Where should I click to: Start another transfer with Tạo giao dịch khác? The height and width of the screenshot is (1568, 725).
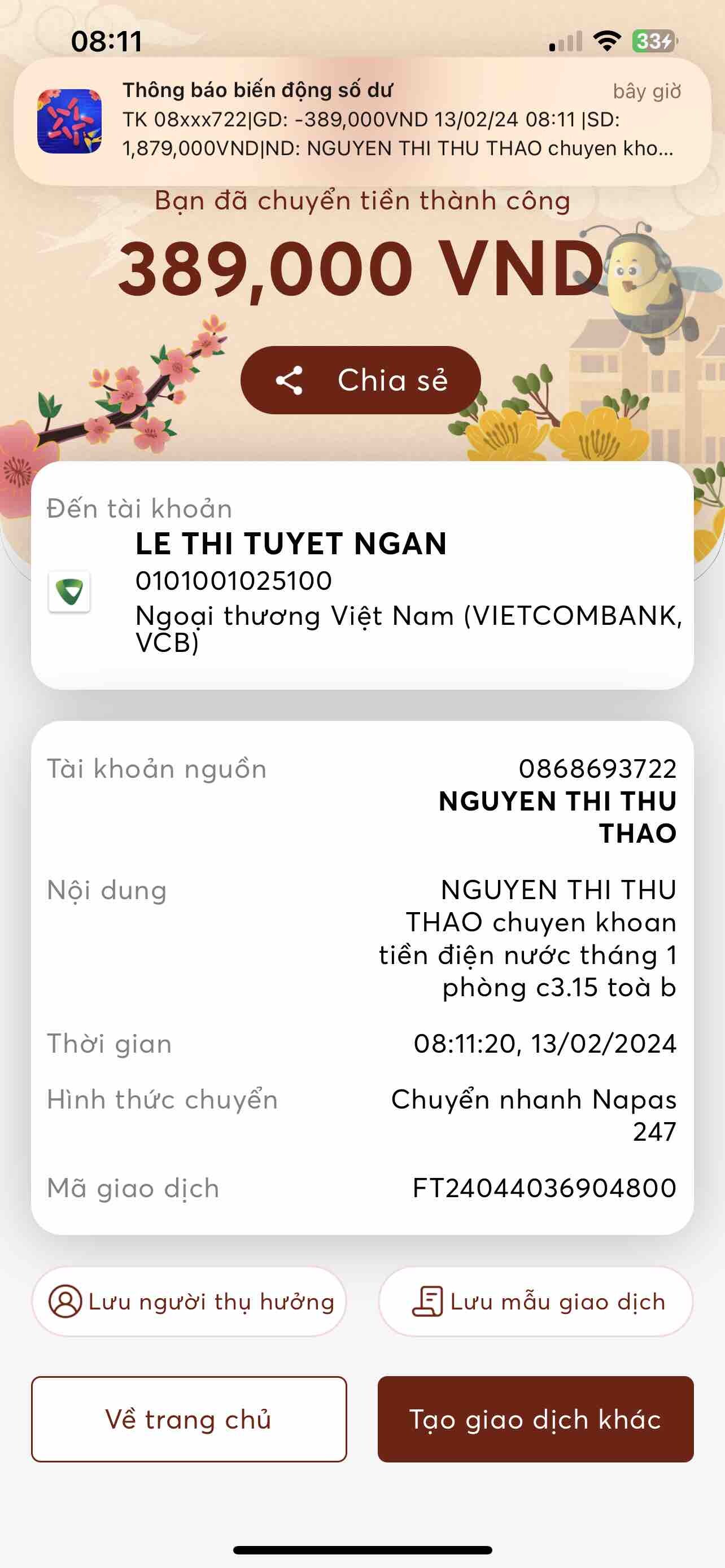536,1419
